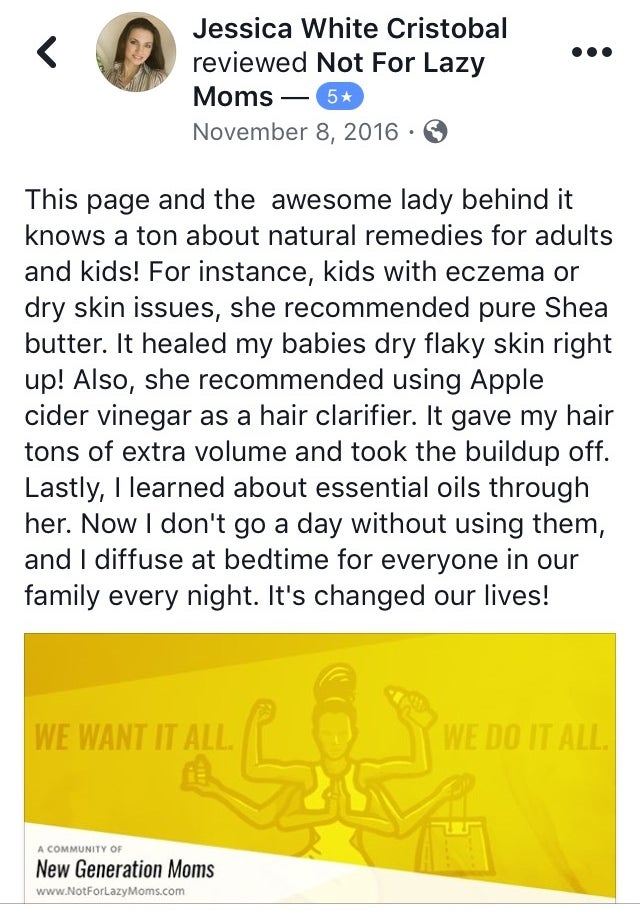Open the Not For Lazy Moms page
The width and height of the screenshot is (640, 914).
(400, 63)
